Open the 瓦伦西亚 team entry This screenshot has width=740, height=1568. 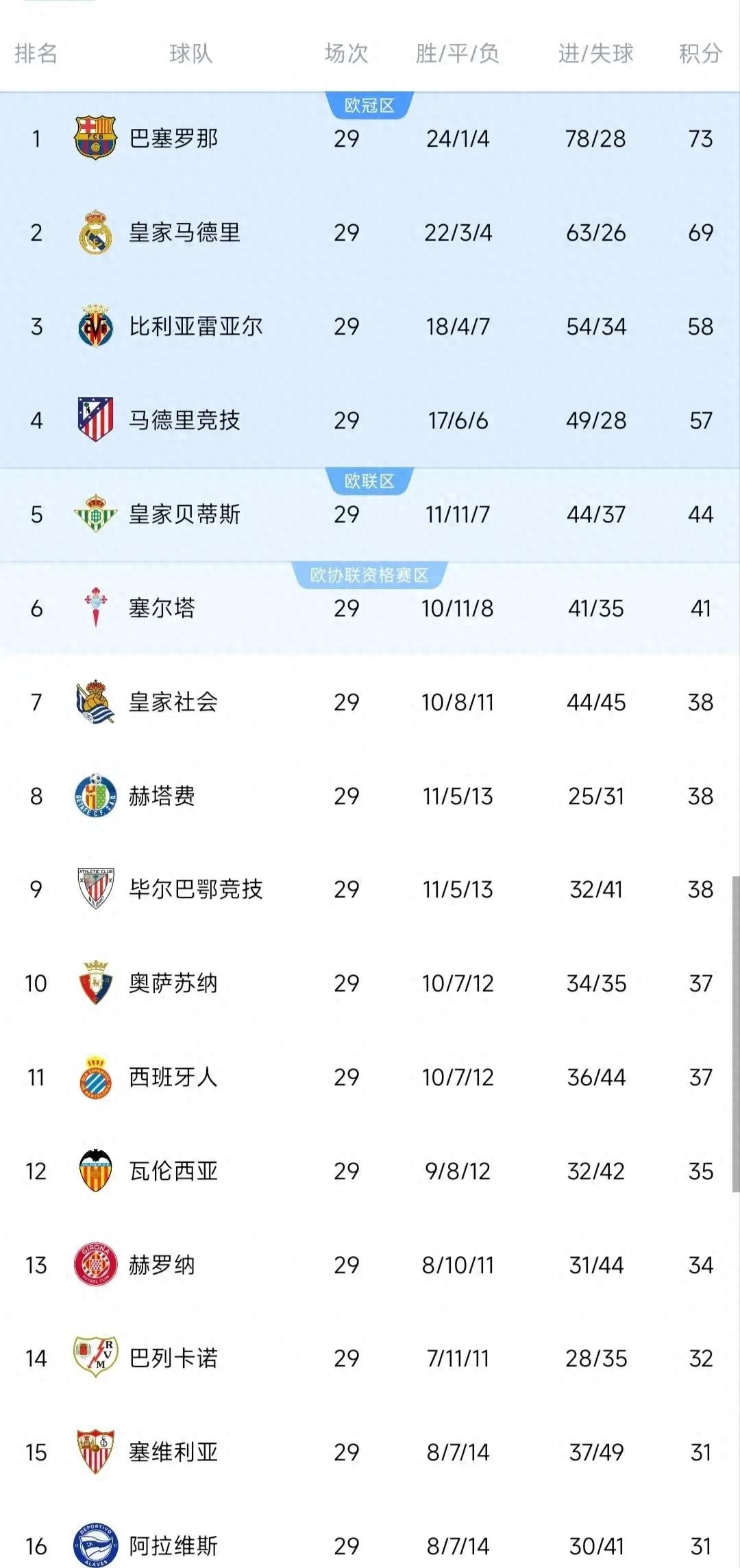click(x=174, y=1171)
